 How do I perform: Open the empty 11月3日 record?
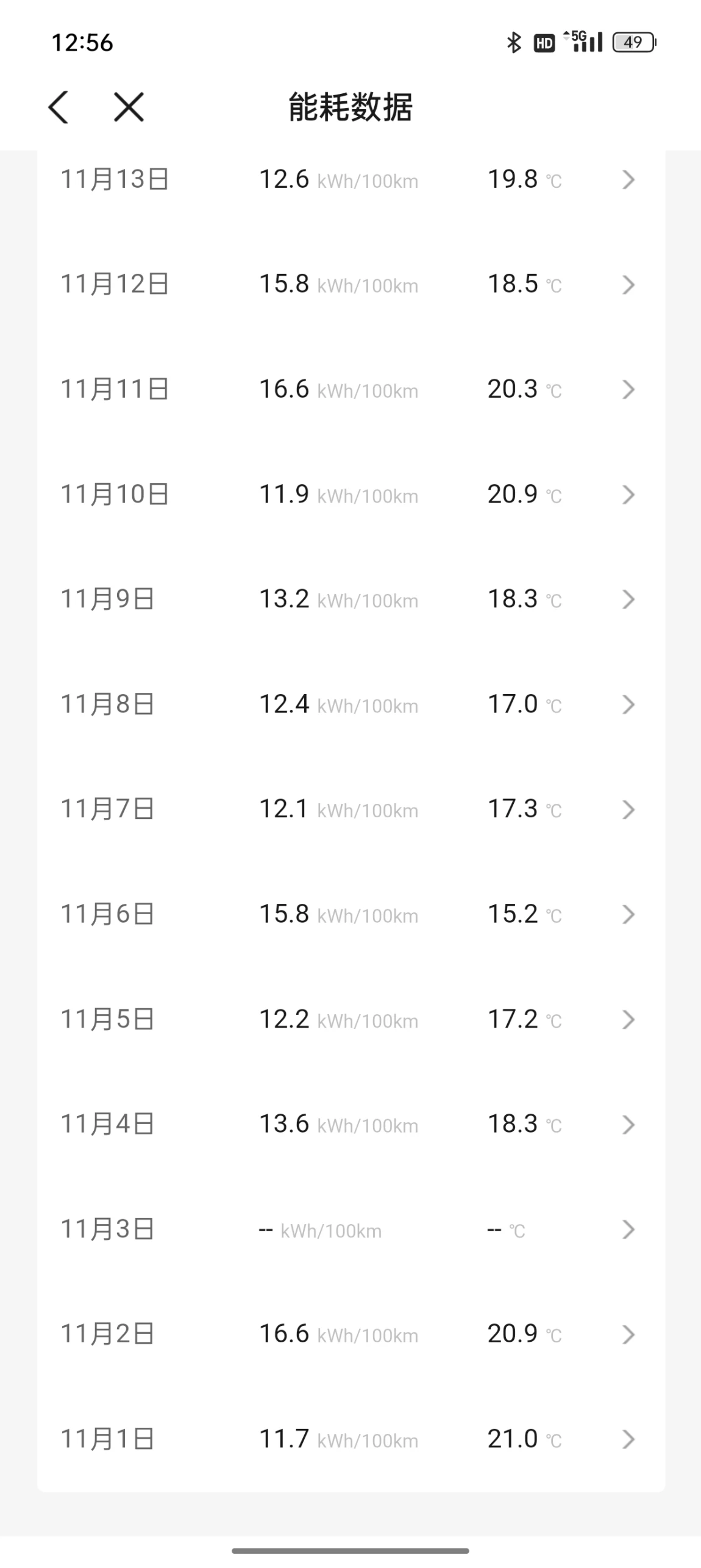tap(350, 1229)
